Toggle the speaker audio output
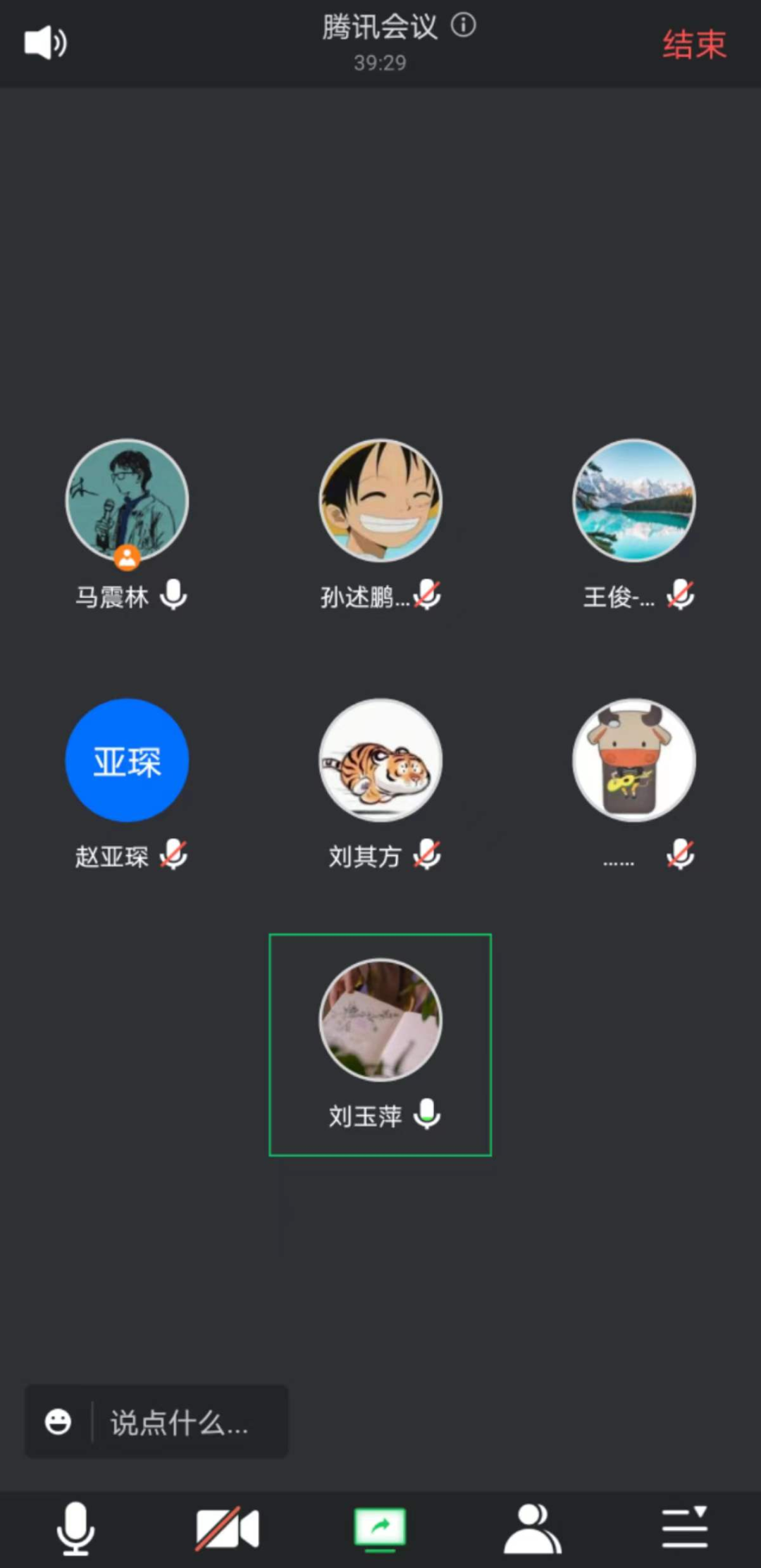This screenshot has width=761, height=1568. click(45, 44)
